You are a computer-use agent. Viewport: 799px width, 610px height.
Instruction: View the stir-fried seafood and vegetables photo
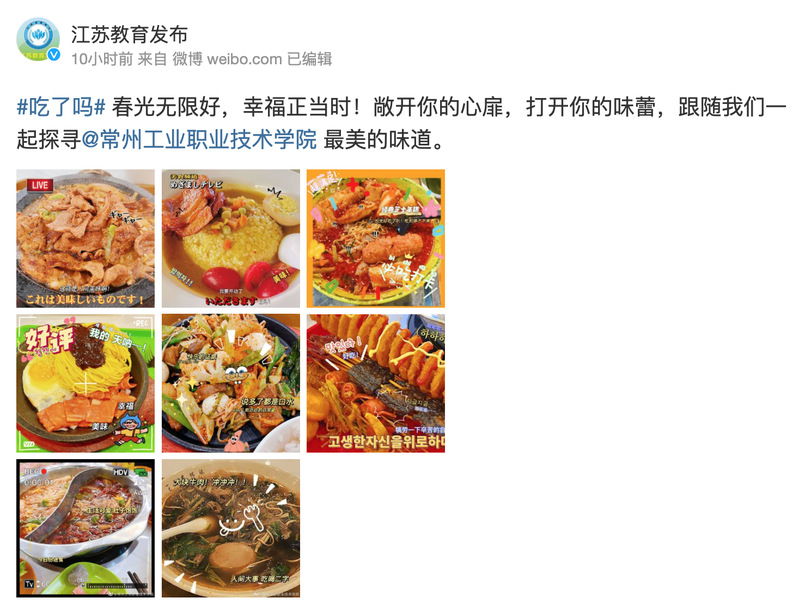click(231, 383)
